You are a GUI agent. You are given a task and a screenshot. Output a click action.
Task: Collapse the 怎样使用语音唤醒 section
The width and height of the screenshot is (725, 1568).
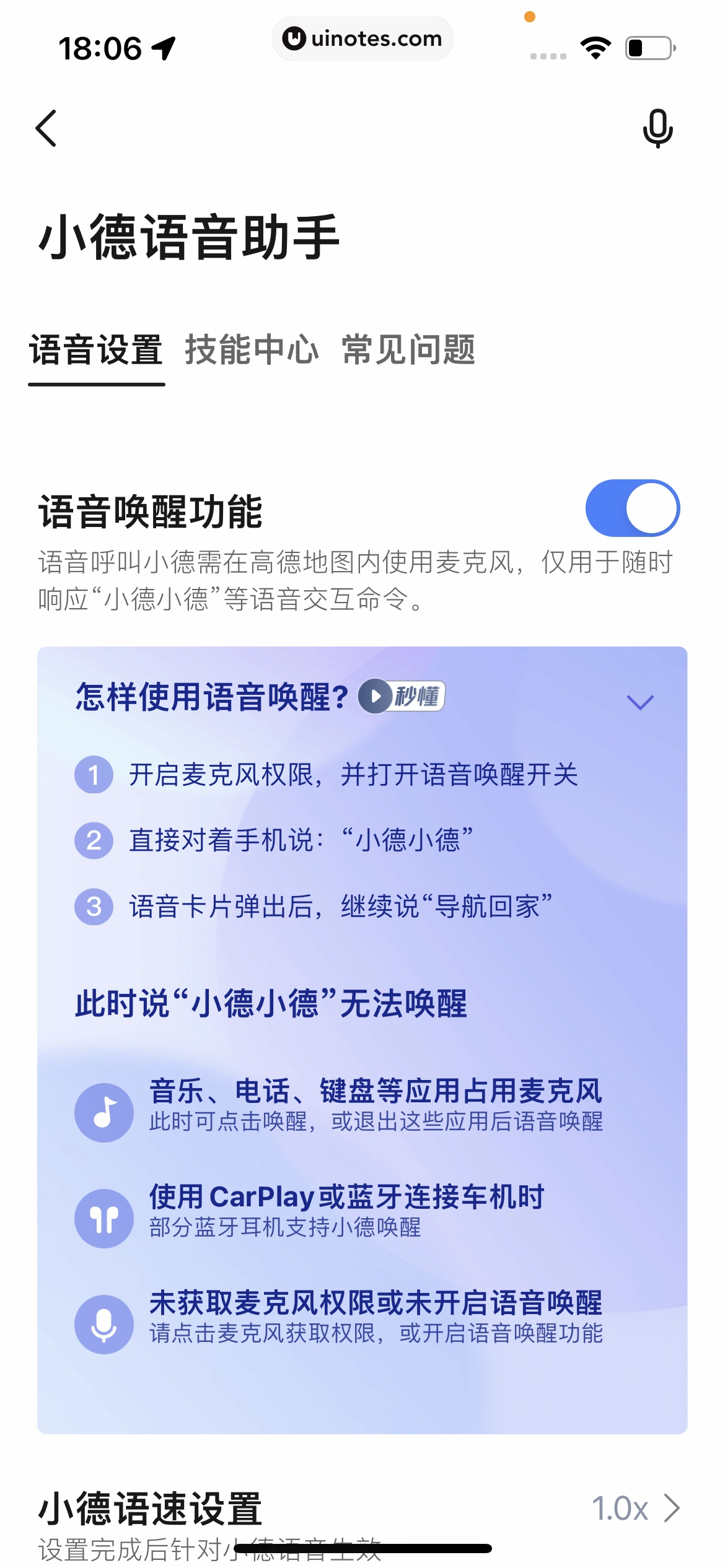pos(640,702)
